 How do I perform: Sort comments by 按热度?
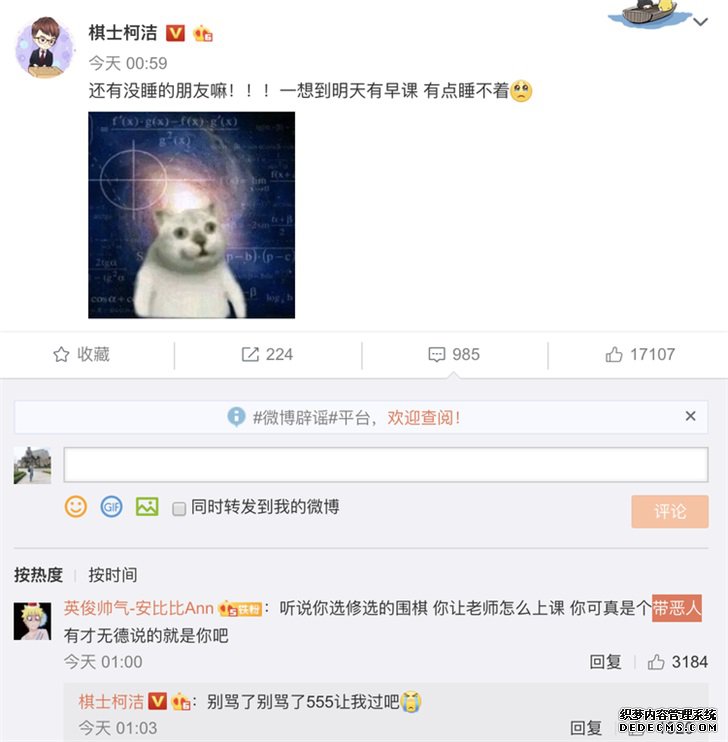coord(38,575)
